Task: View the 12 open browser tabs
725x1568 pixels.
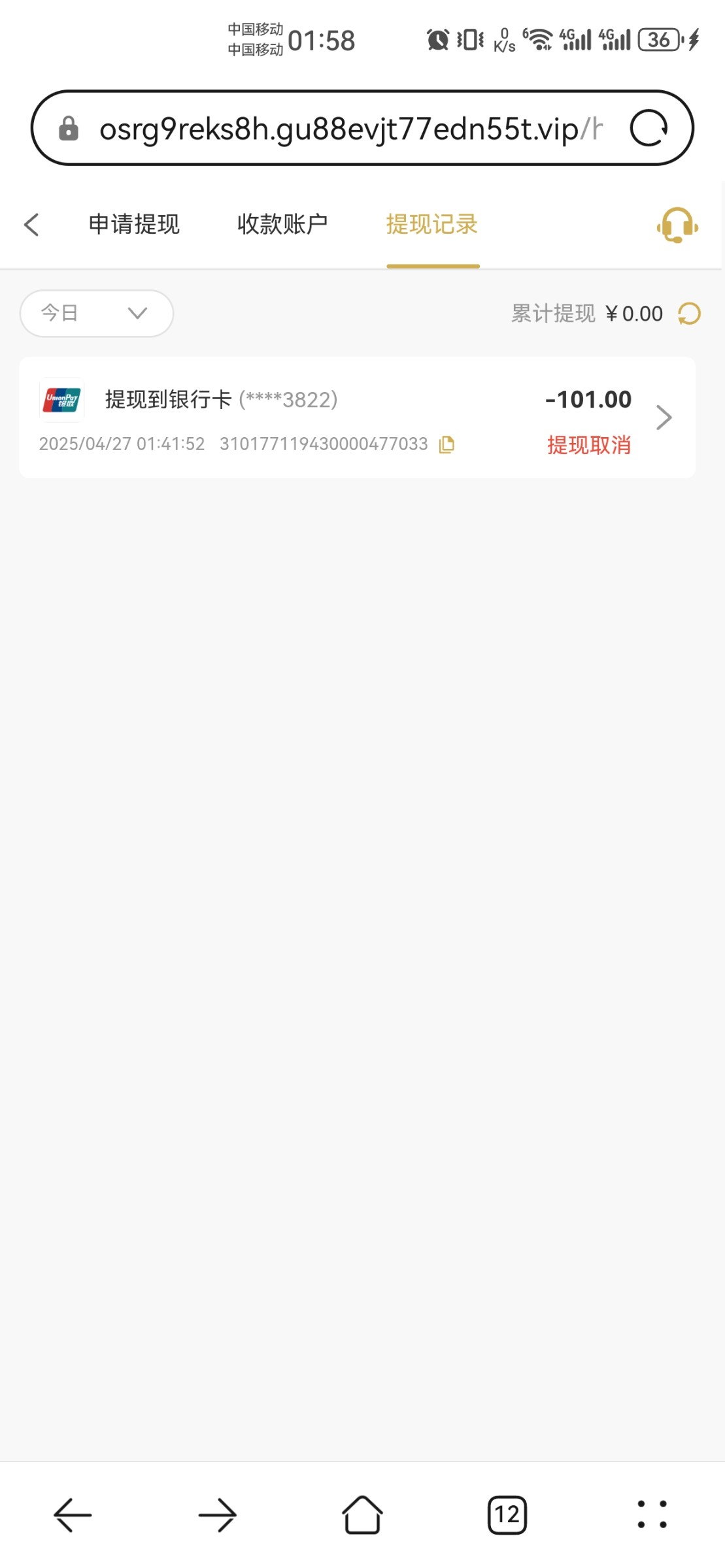Action: pos(507,1514)
